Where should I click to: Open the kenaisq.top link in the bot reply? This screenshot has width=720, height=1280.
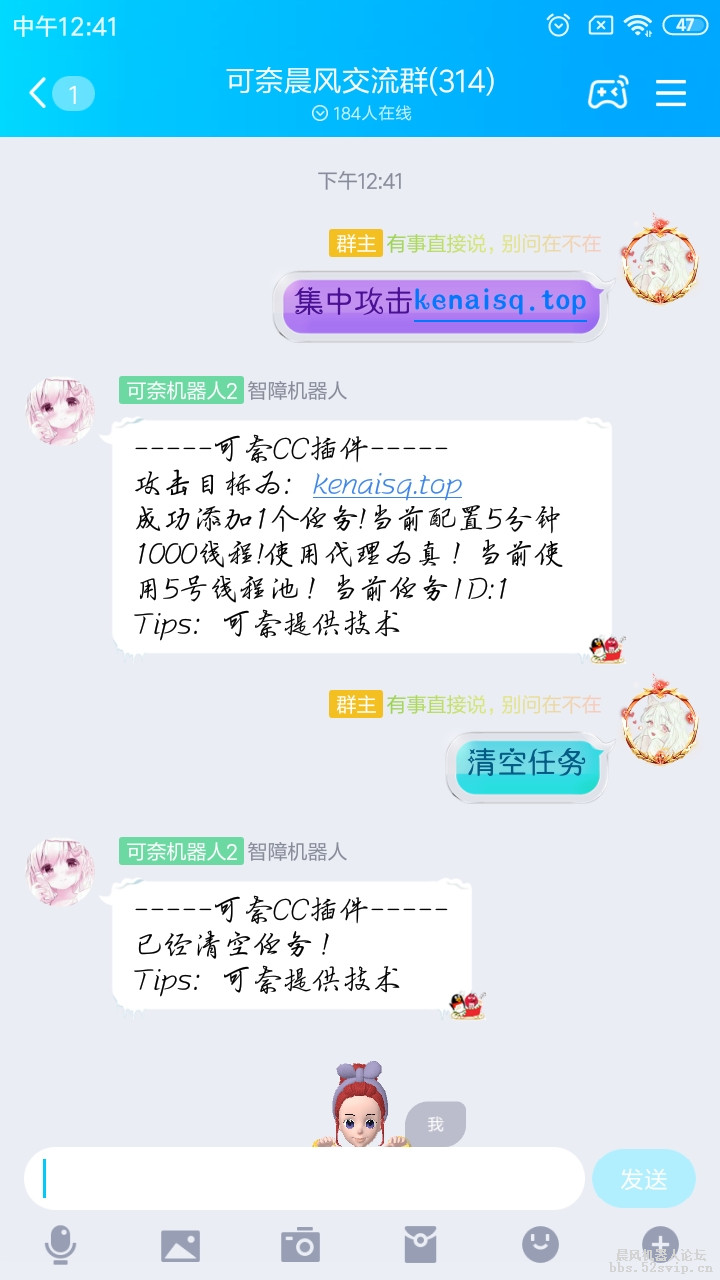pyautogui.click(x=387, y=486)
